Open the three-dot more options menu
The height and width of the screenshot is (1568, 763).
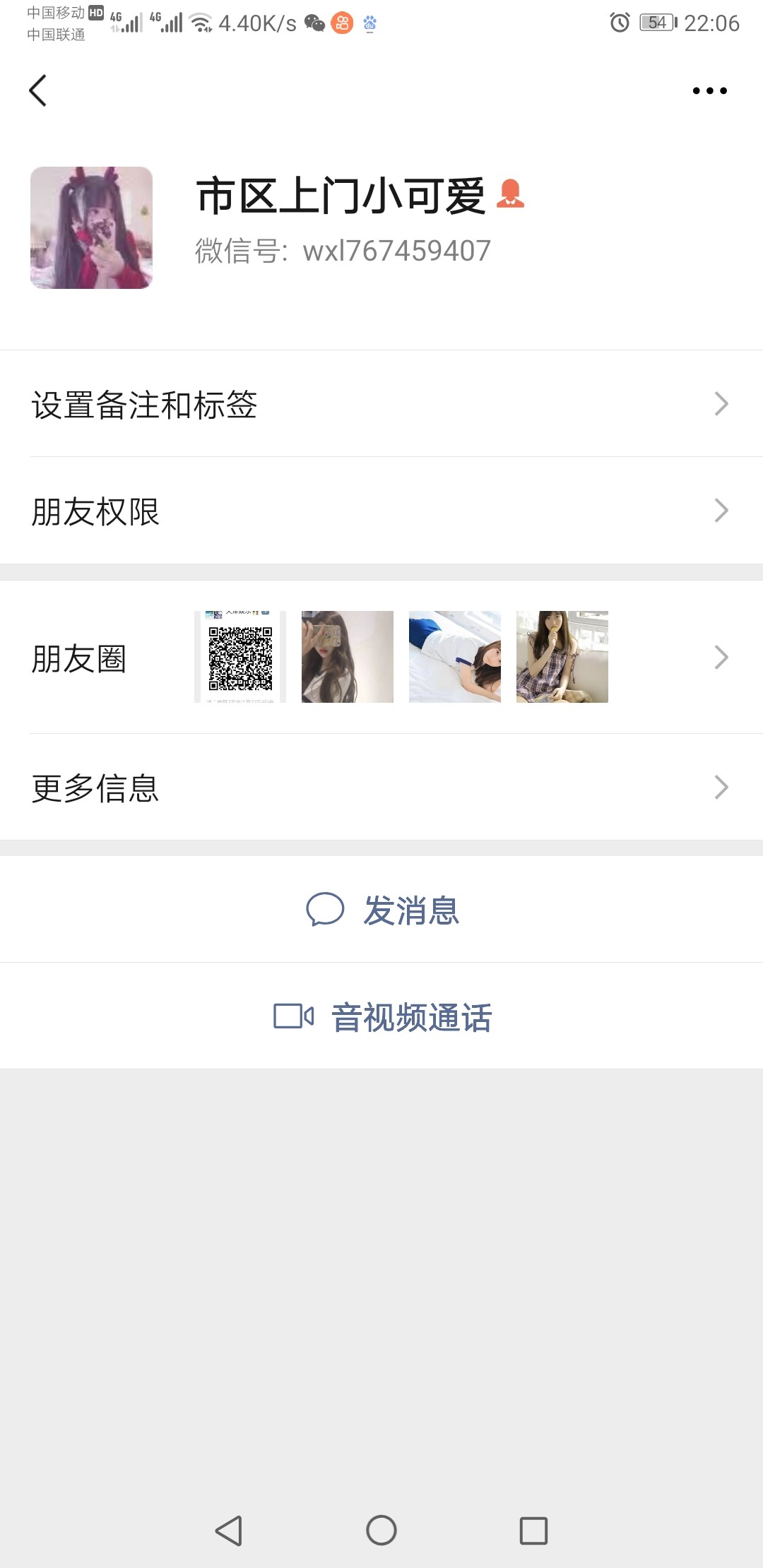[x=709, y=90]
